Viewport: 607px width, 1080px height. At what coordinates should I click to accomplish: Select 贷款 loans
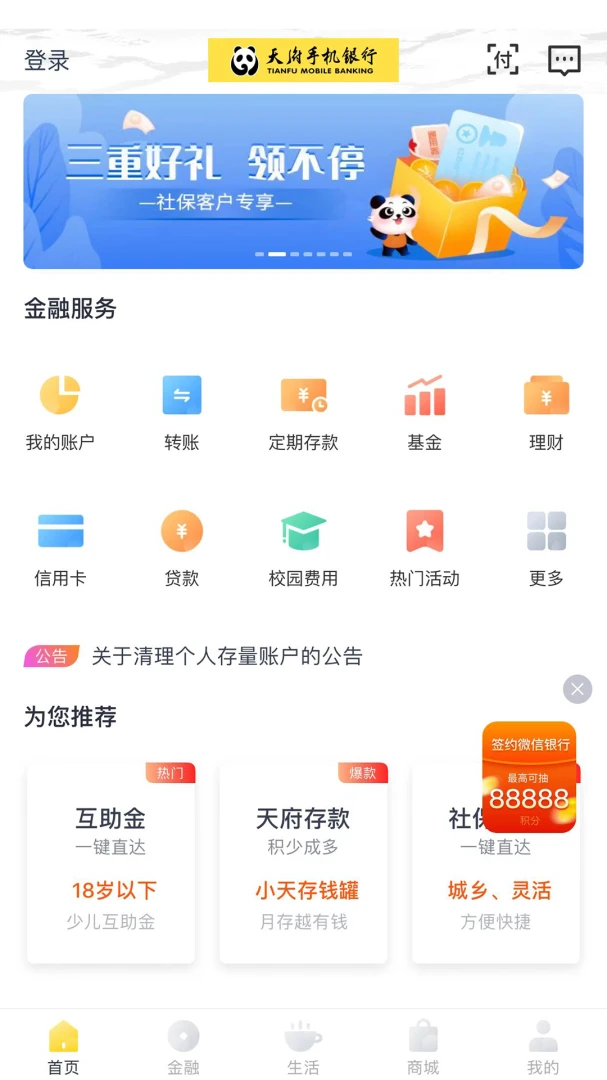click(x=182, y=547)
